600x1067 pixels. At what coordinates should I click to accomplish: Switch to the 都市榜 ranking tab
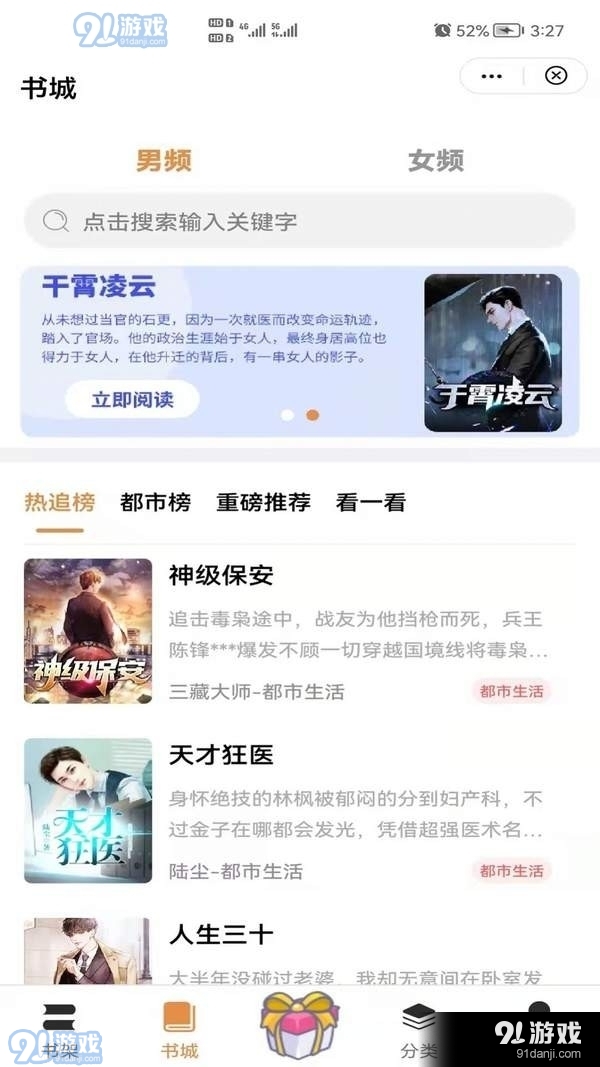pos(155,502)
